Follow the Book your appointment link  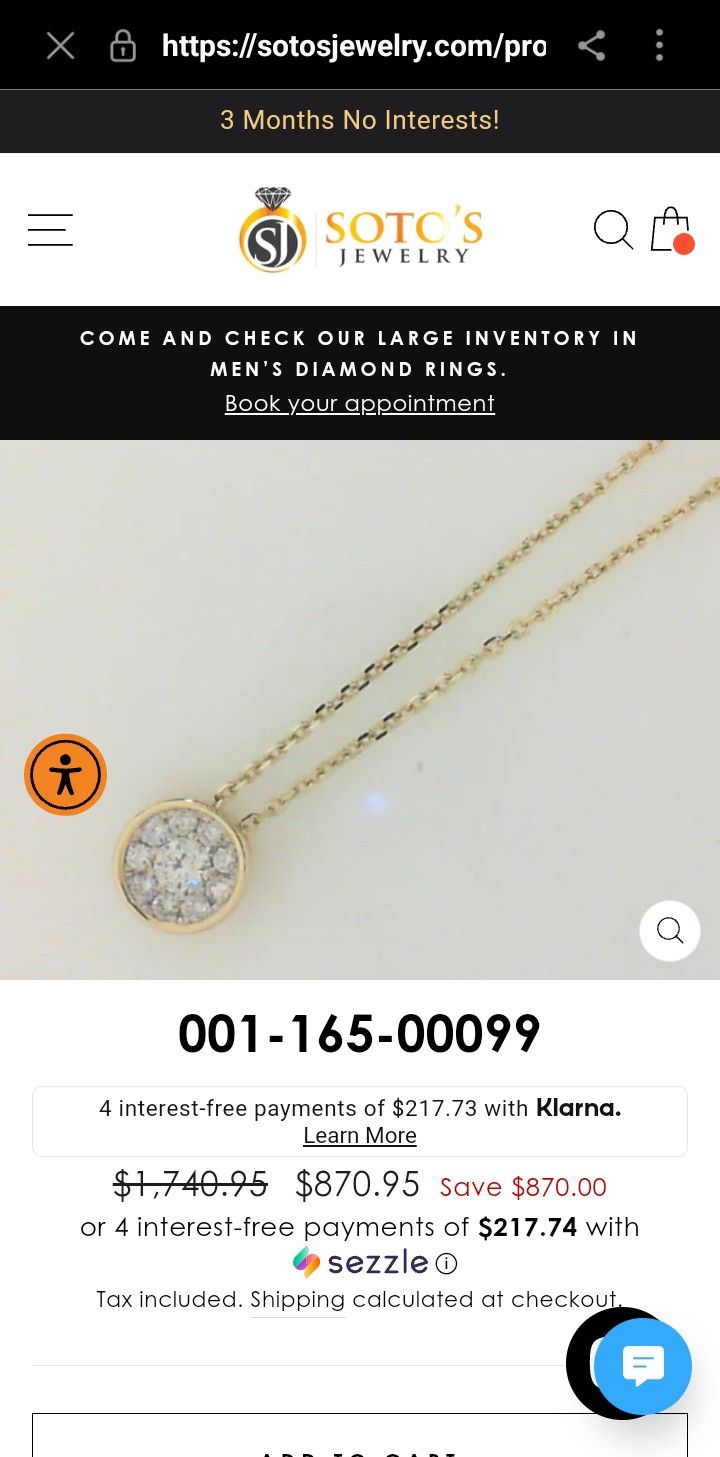[x=360, y=403]
